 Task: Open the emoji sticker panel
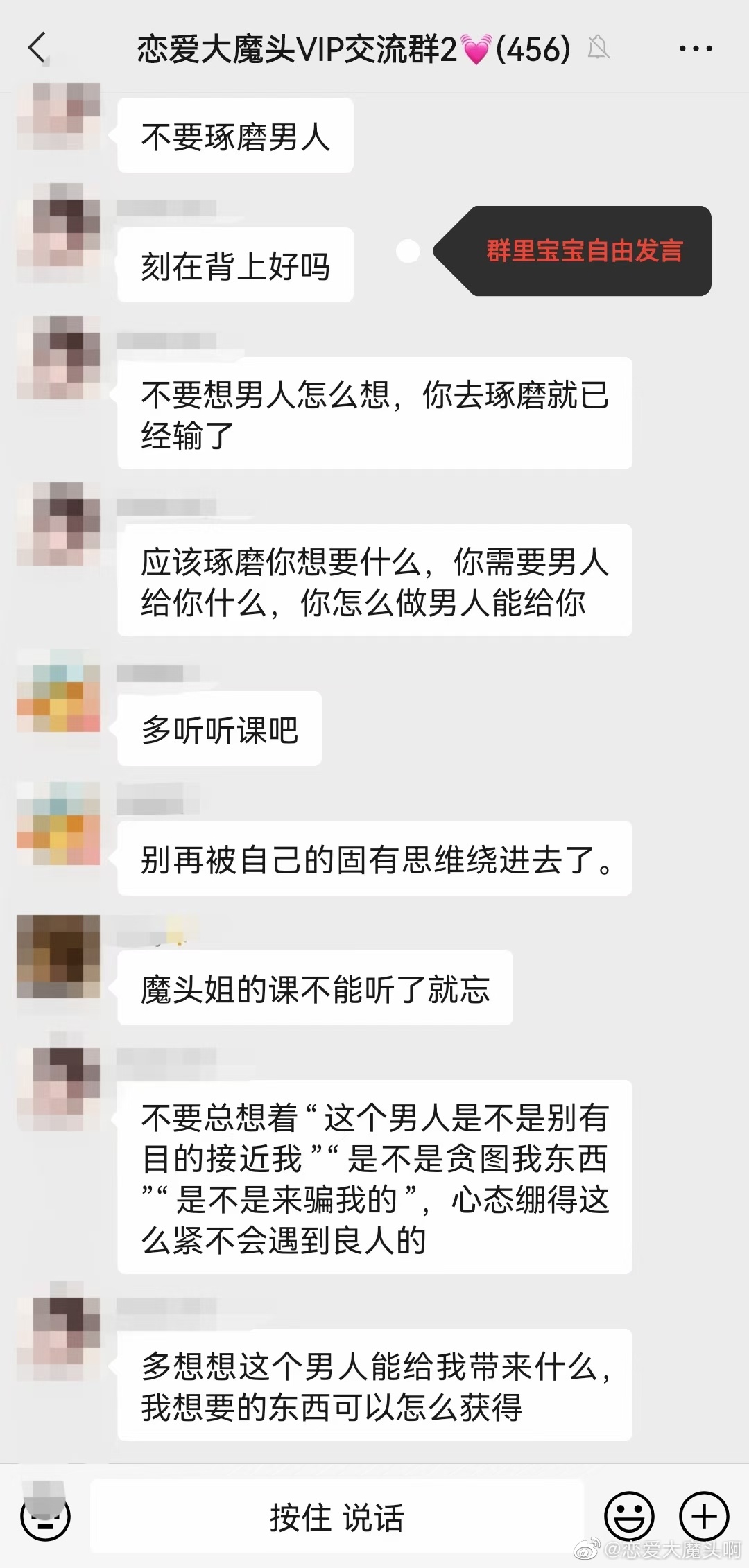pos(629,1516)
